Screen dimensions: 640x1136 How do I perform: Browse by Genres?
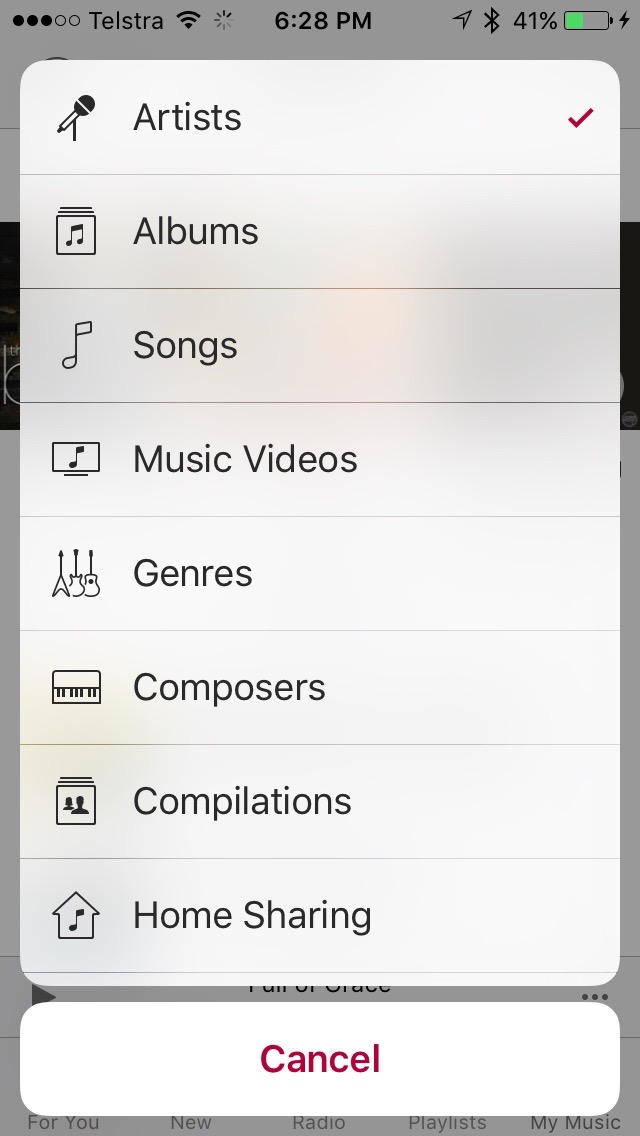[320, 574]
